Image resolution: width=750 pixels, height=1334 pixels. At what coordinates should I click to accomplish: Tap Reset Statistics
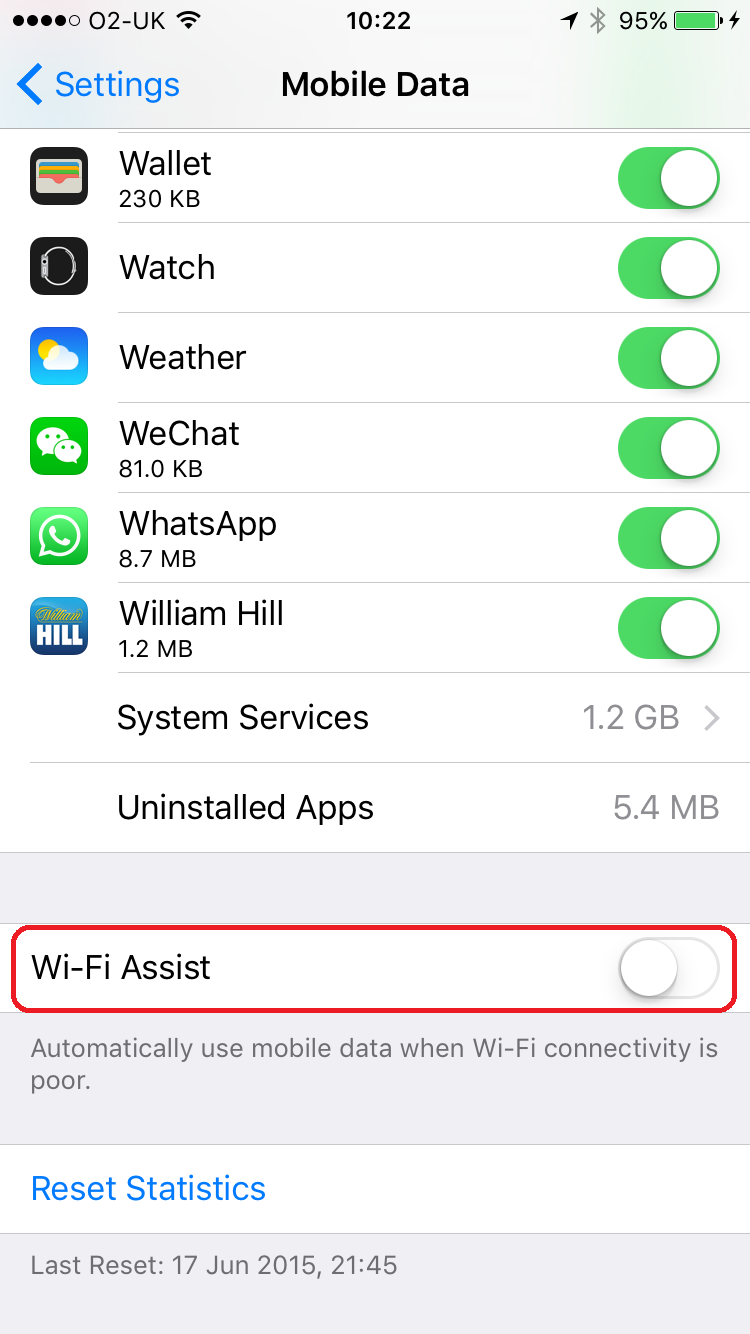point(148,1188)
